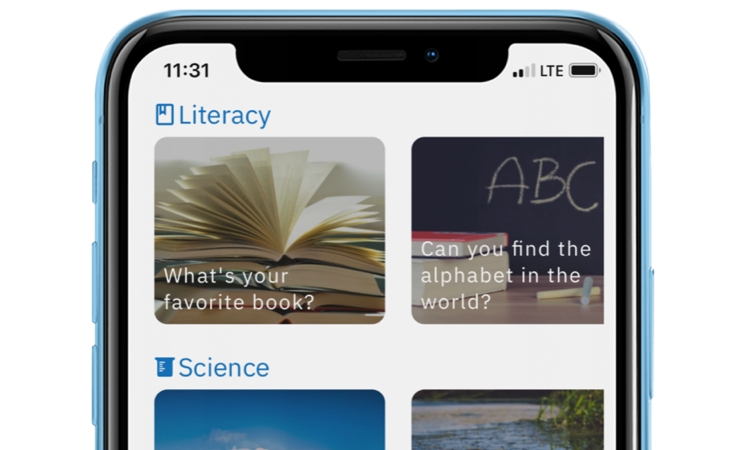The image size is (748, 450).
Task: Open the "What's your favorite book?" card
Action: (269, 230)
